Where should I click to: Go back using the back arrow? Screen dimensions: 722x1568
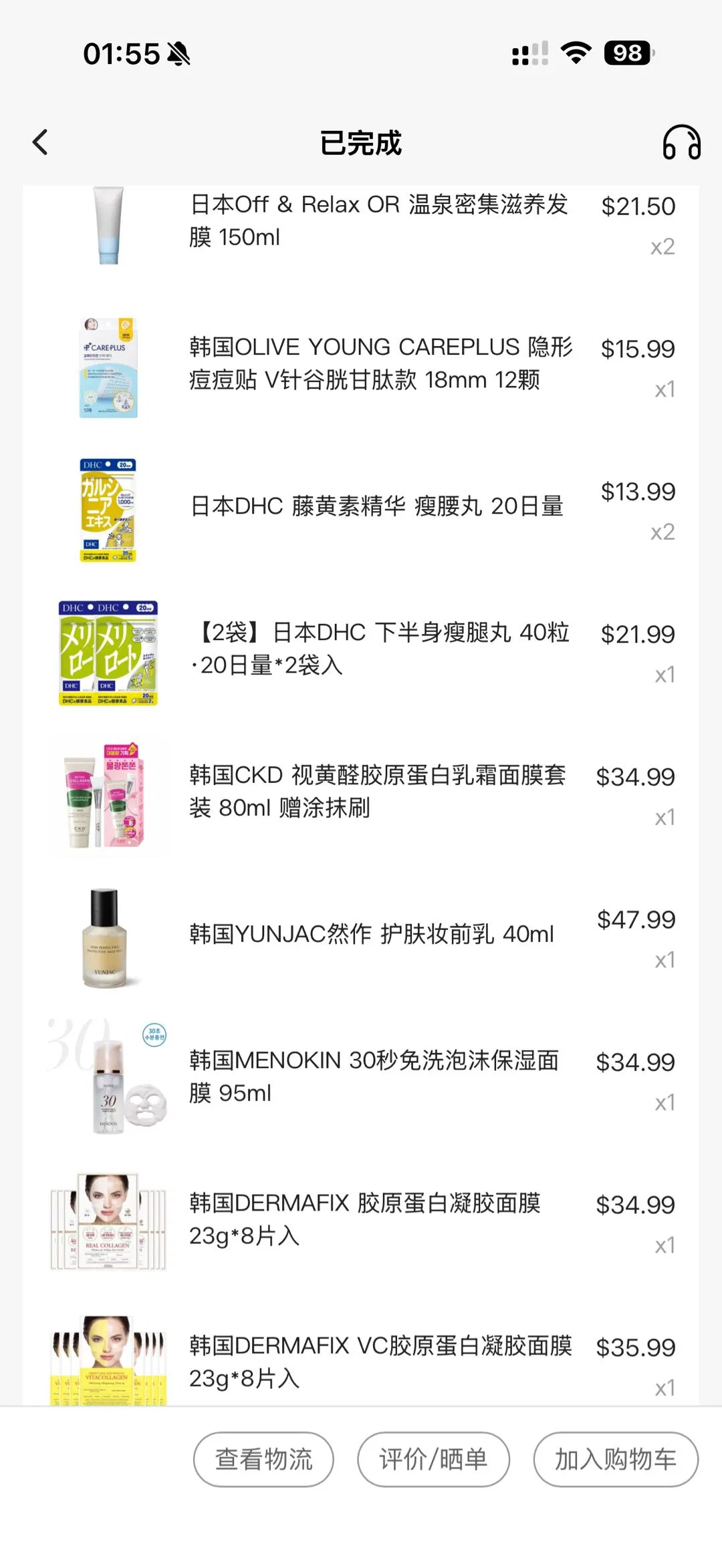point(41,142)
